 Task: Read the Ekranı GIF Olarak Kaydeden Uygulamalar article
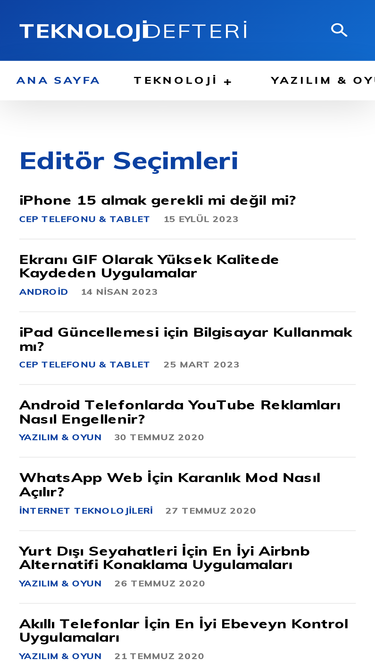click(149, 266)
